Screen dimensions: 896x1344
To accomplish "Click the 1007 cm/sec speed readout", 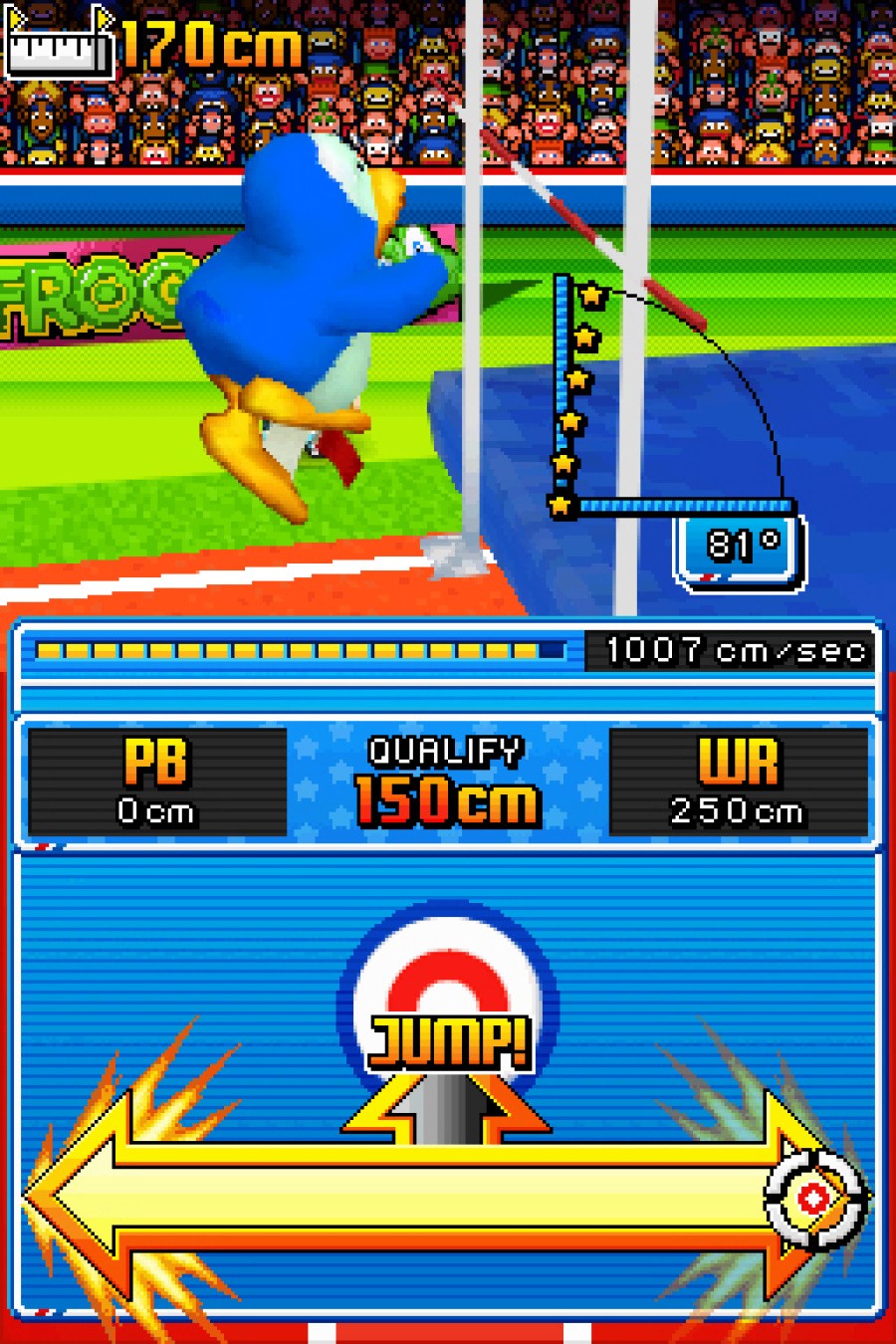I will (x=734, y=651).
